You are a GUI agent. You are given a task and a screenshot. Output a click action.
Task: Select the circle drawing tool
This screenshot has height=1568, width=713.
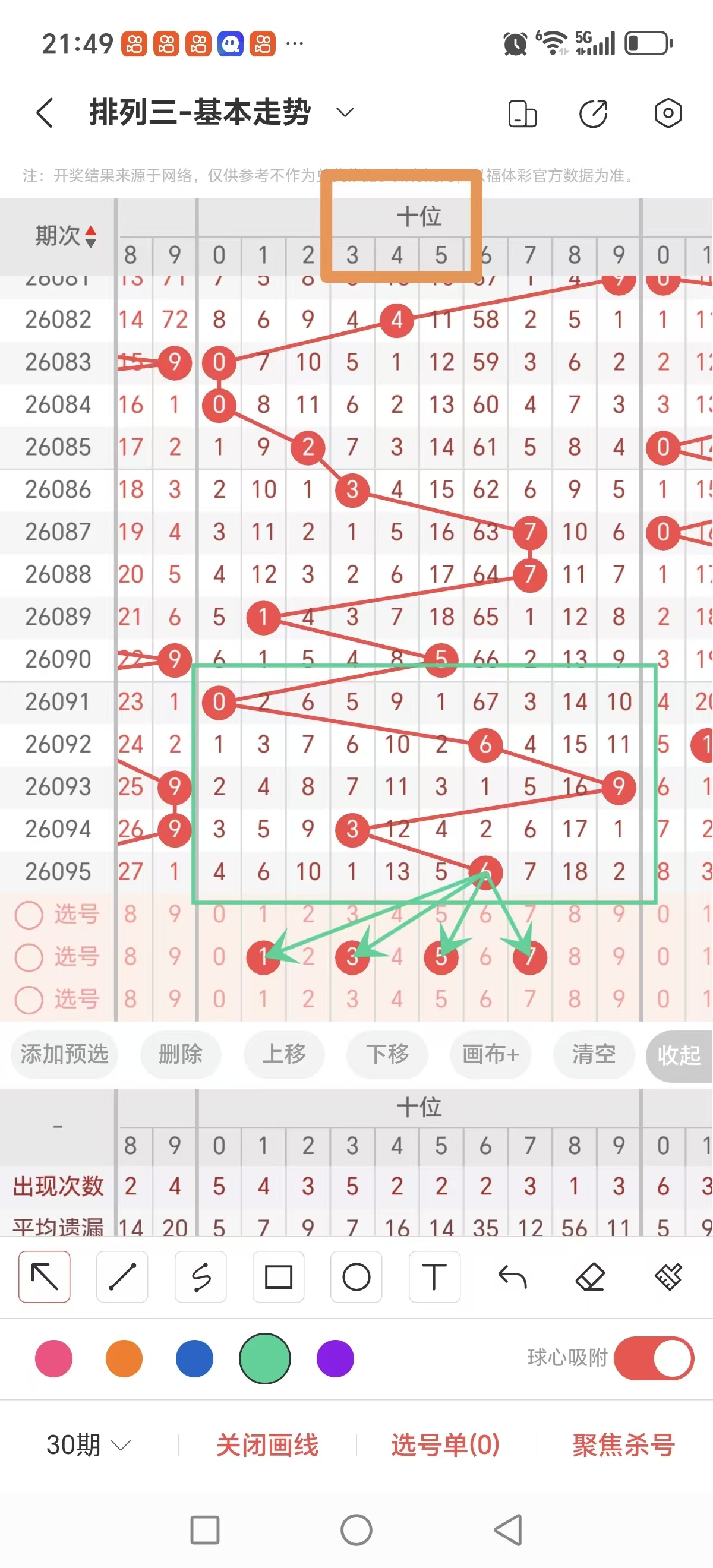coord(356,1278)
